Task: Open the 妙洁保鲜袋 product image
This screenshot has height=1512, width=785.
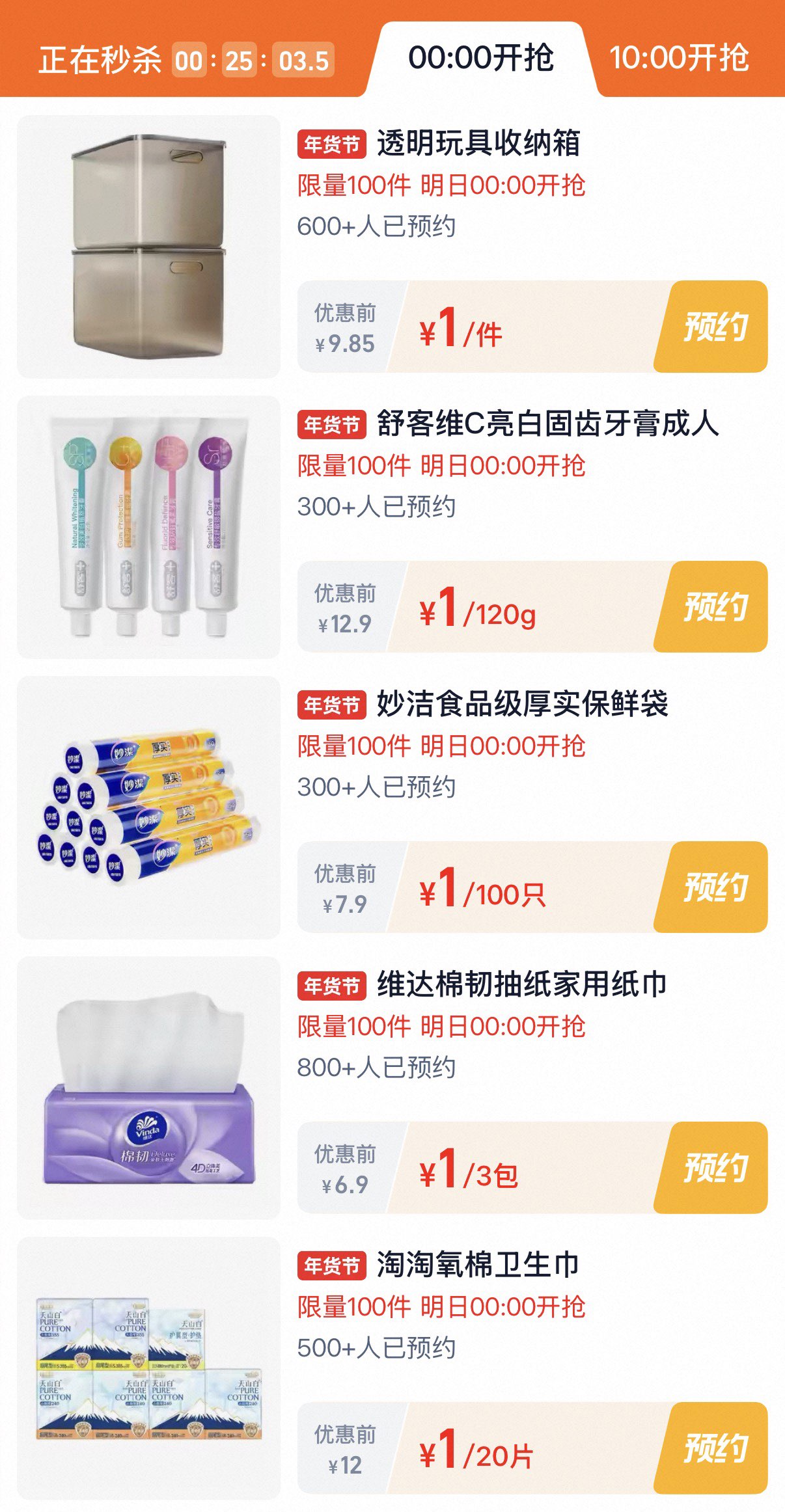Action: coord(148,808)
